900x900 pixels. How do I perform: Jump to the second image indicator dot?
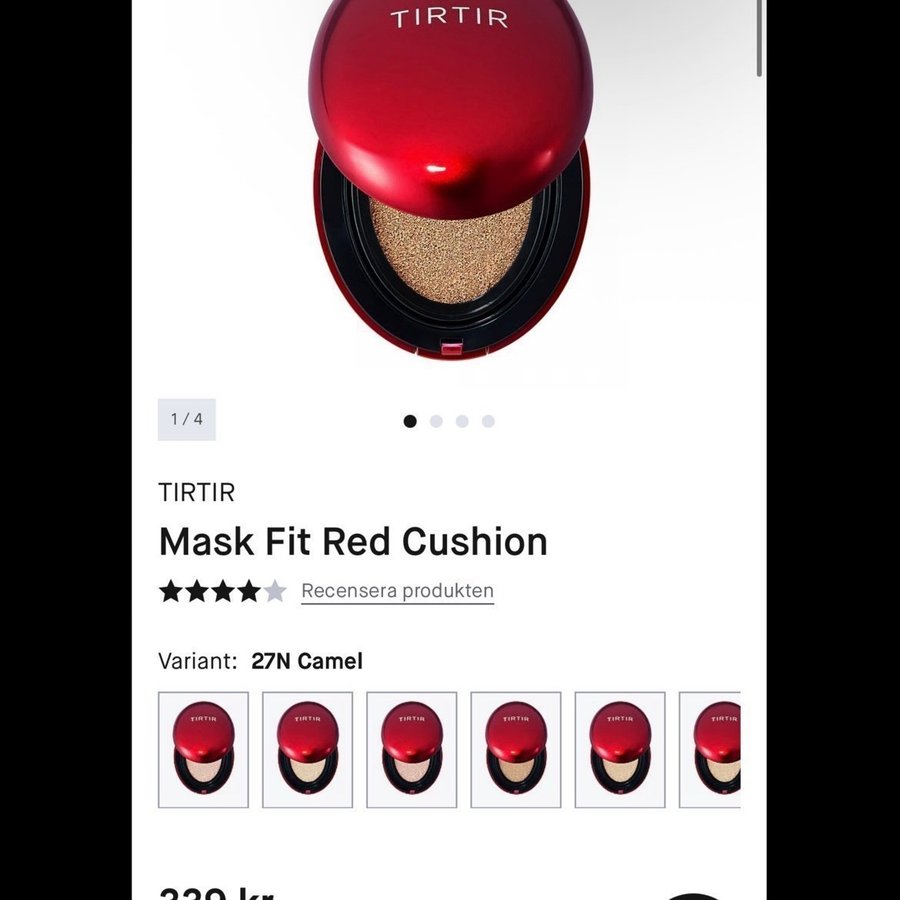pyautogui.click(x=436, y=421)
